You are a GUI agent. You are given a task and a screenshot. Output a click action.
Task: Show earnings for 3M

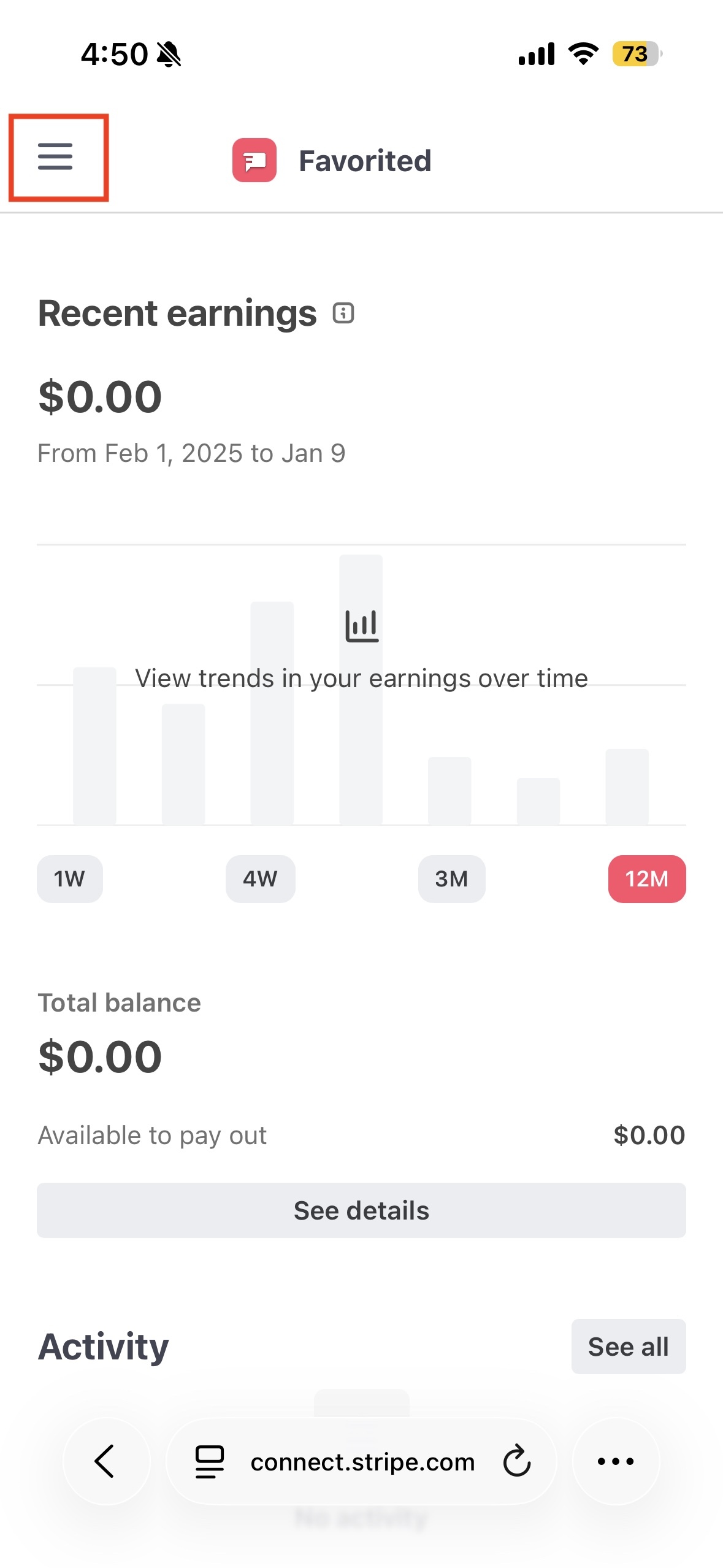click(451, 878)
